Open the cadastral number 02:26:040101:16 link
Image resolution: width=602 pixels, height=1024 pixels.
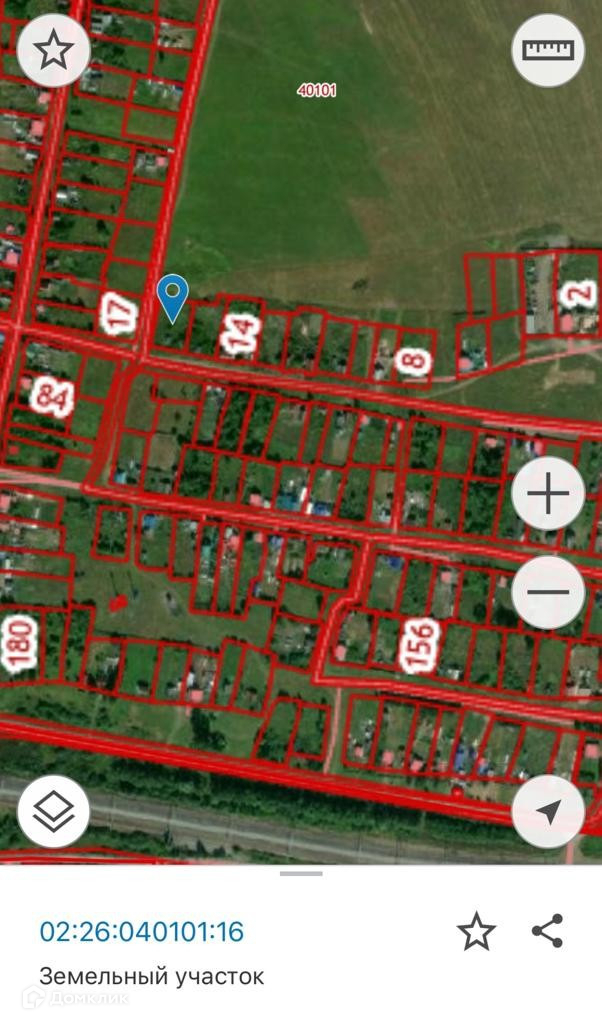[141, 932]
